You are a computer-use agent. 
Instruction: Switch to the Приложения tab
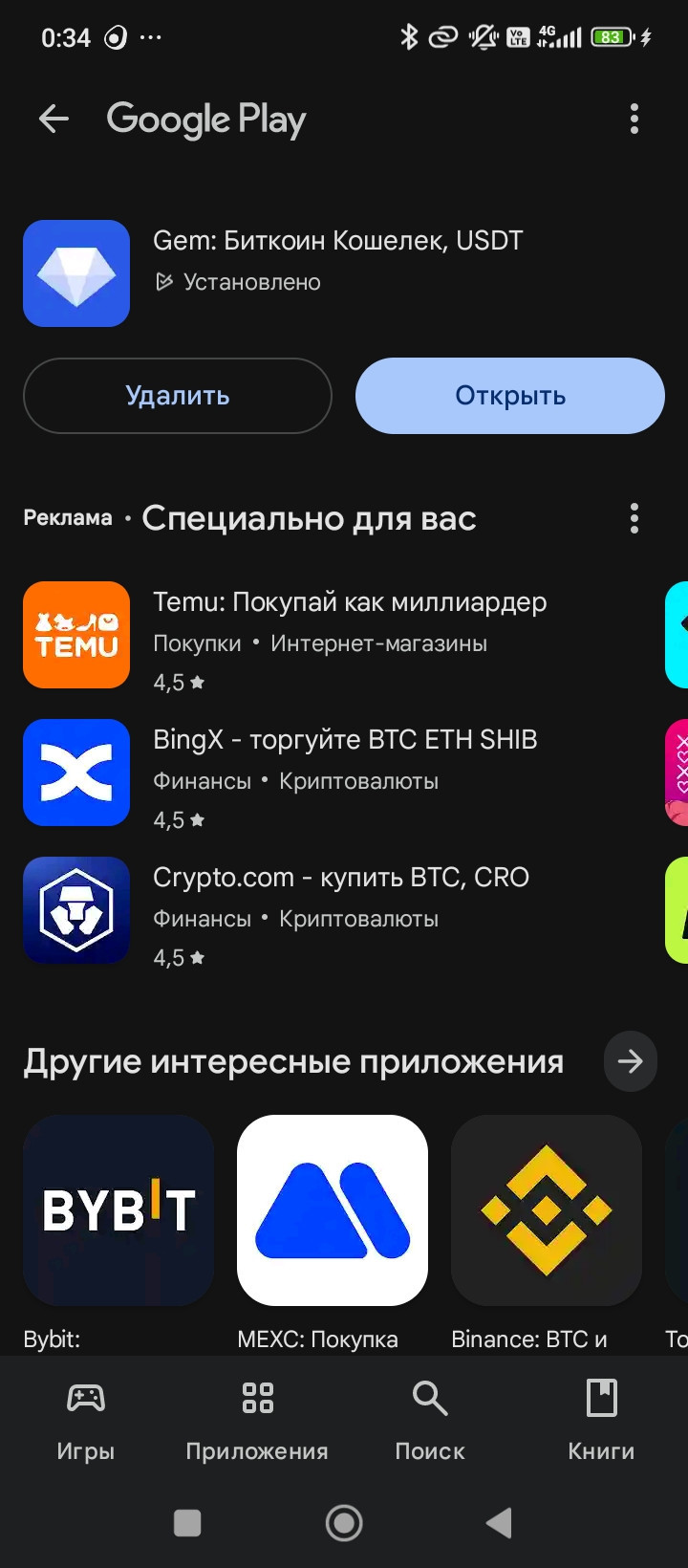pyautogui.click(x=257, y=1421)
